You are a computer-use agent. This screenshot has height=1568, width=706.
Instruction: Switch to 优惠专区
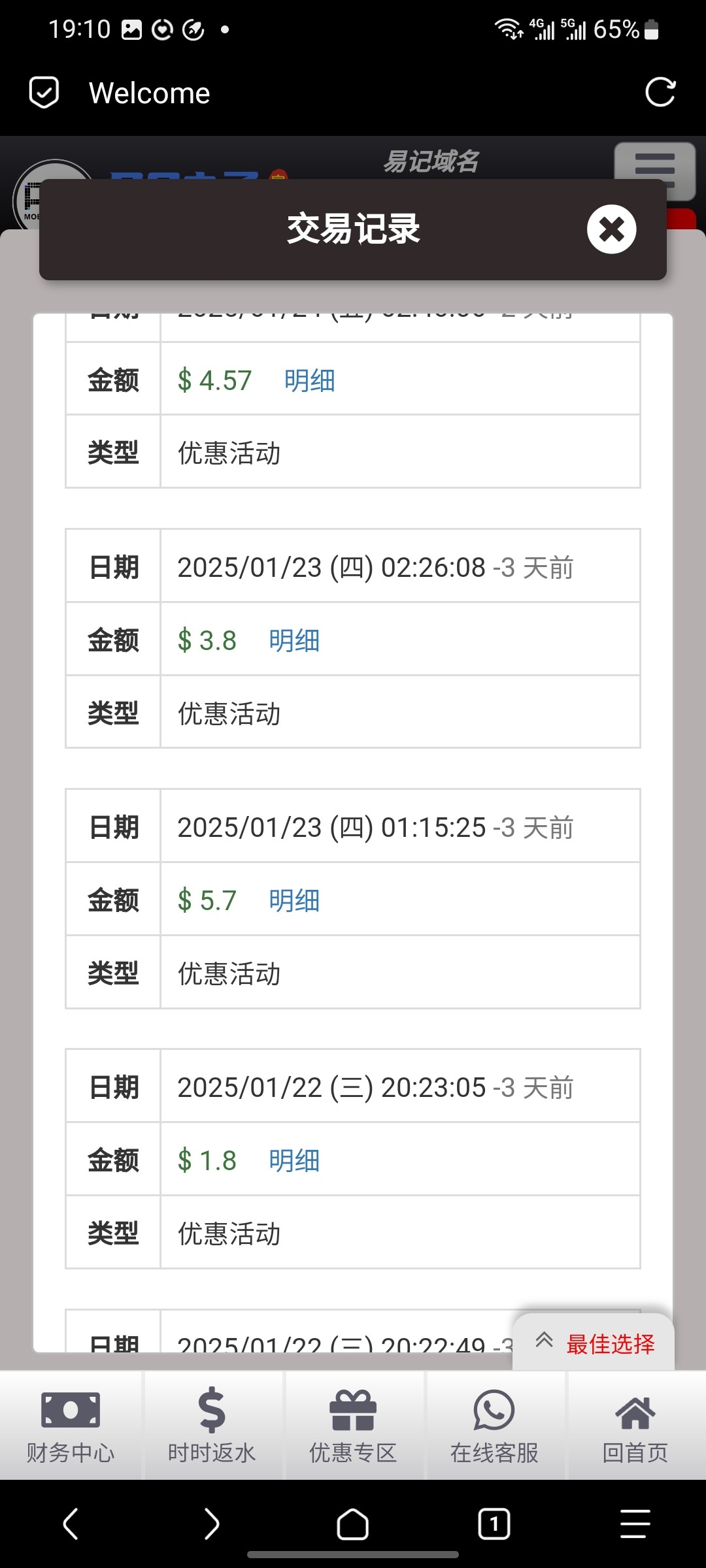(x=353, y=1425)
